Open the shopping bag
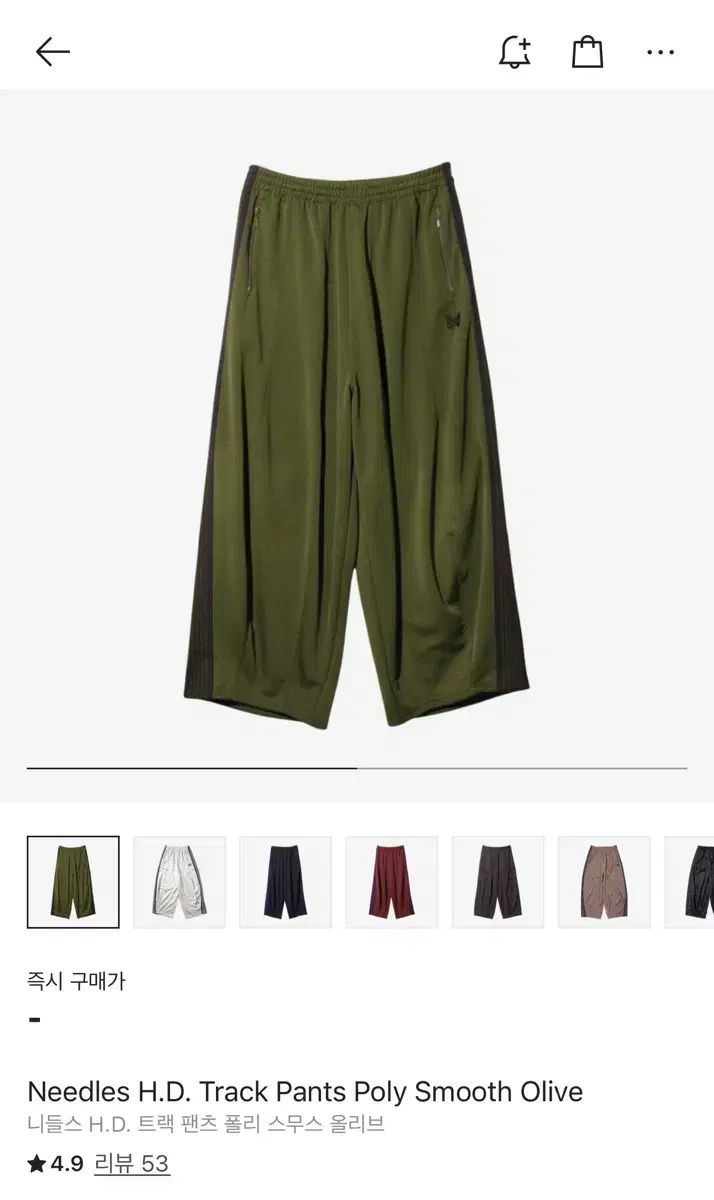Viewport: 714px width, 1200px height. click(588, 52)
